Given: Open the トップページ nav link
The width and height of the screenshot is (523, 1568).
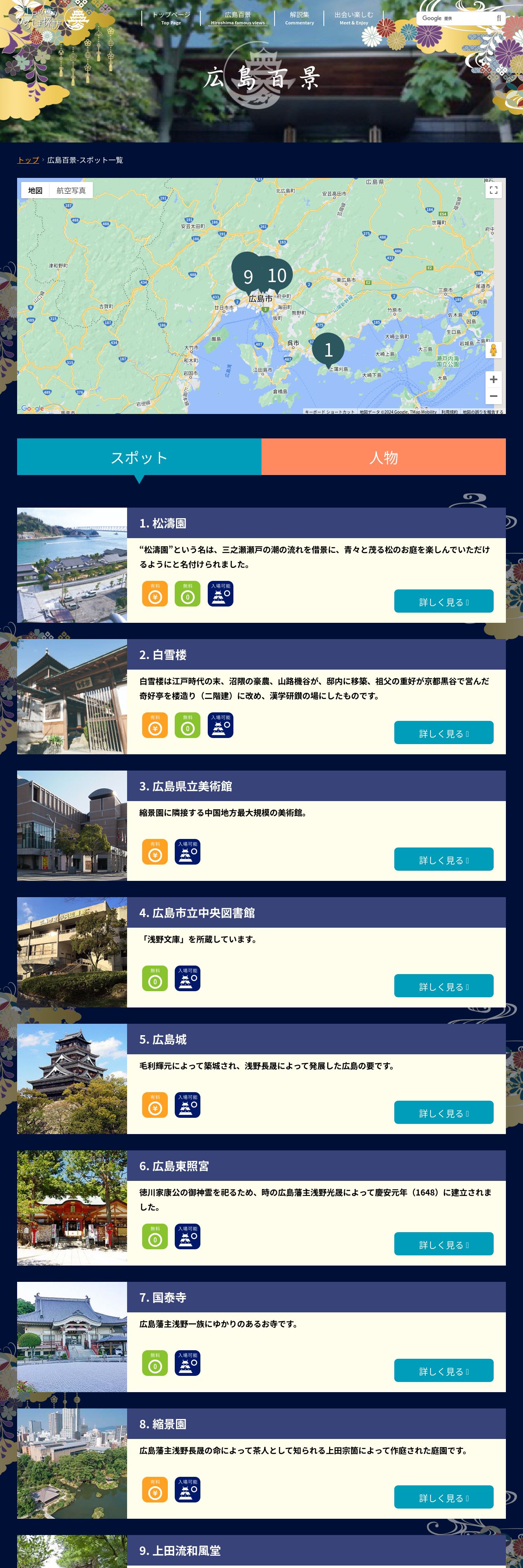Looking at the screenshot, I should coord(171,18).
